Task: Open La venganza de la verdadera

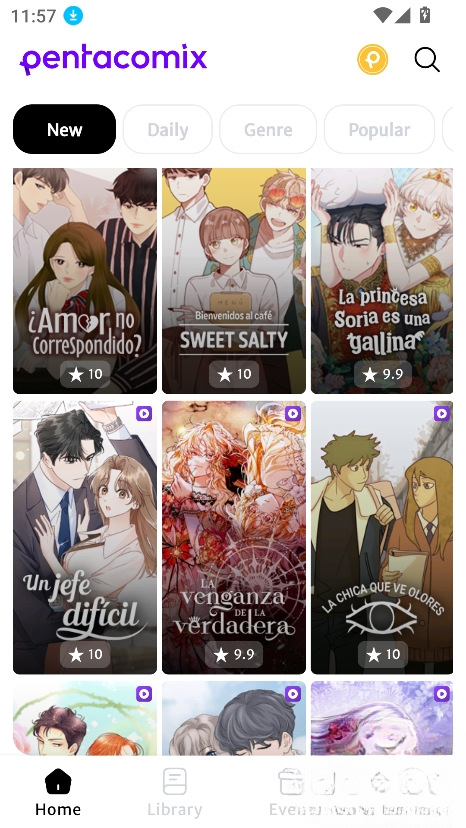Action: point(234,538)
